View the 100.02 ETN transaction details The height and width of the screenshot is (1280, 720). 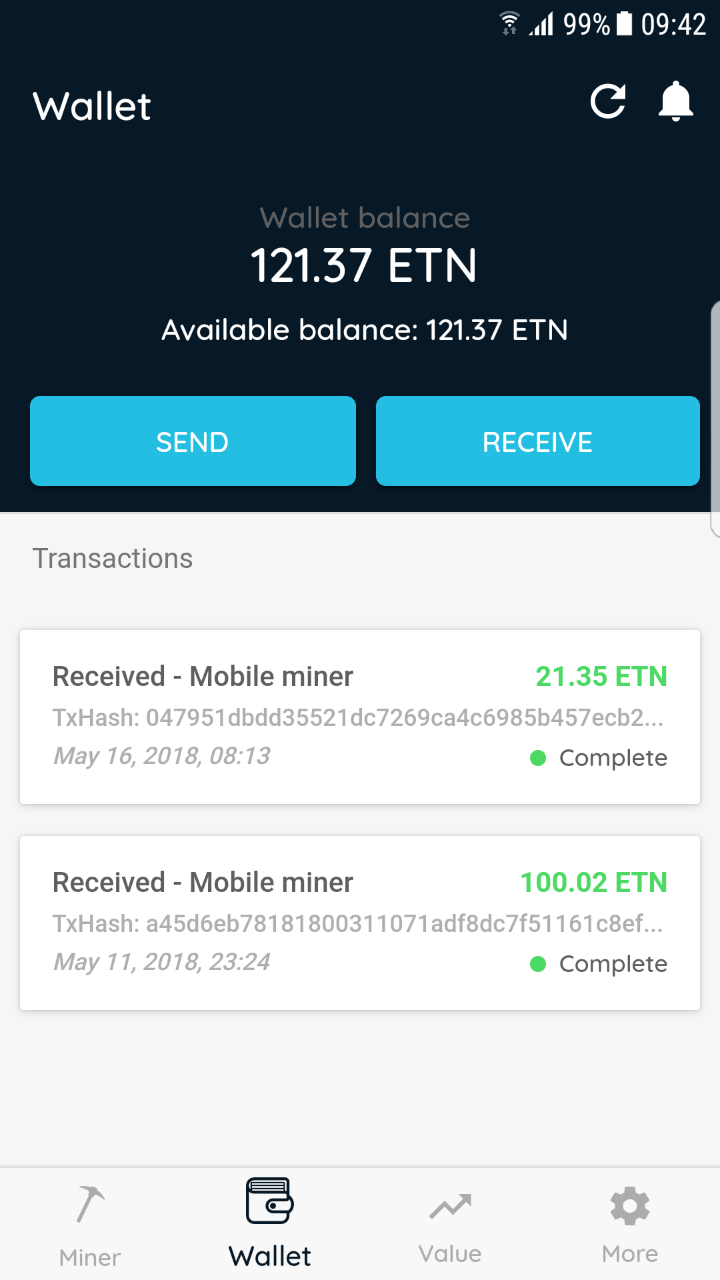tap(360, 922)
